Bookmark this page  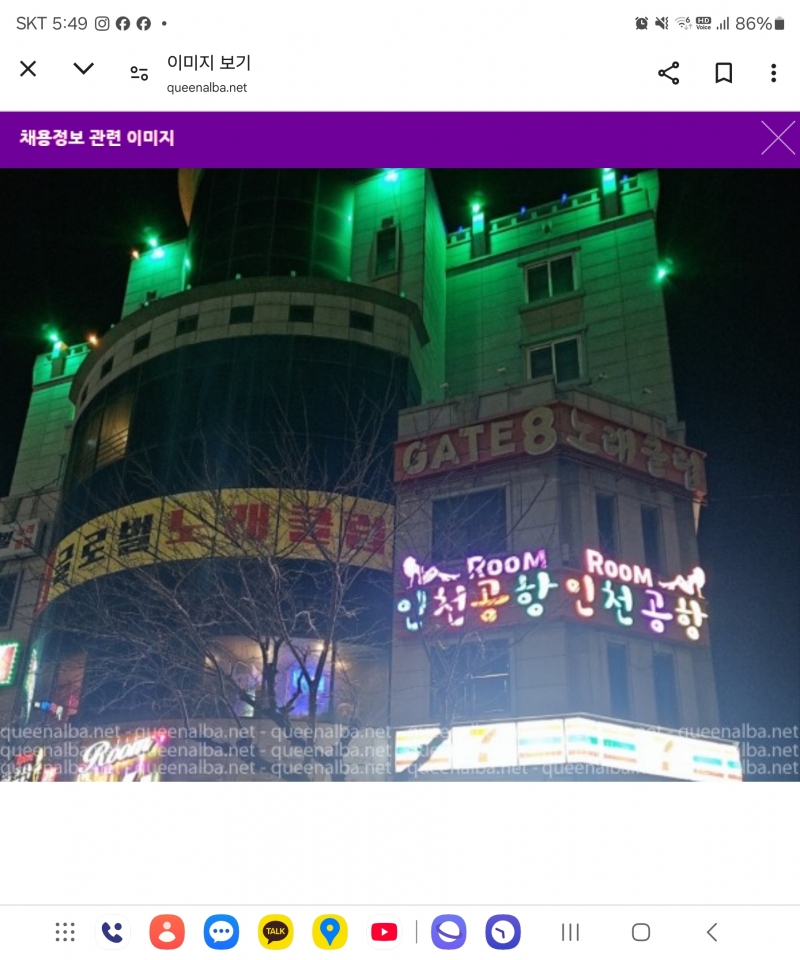723,73
